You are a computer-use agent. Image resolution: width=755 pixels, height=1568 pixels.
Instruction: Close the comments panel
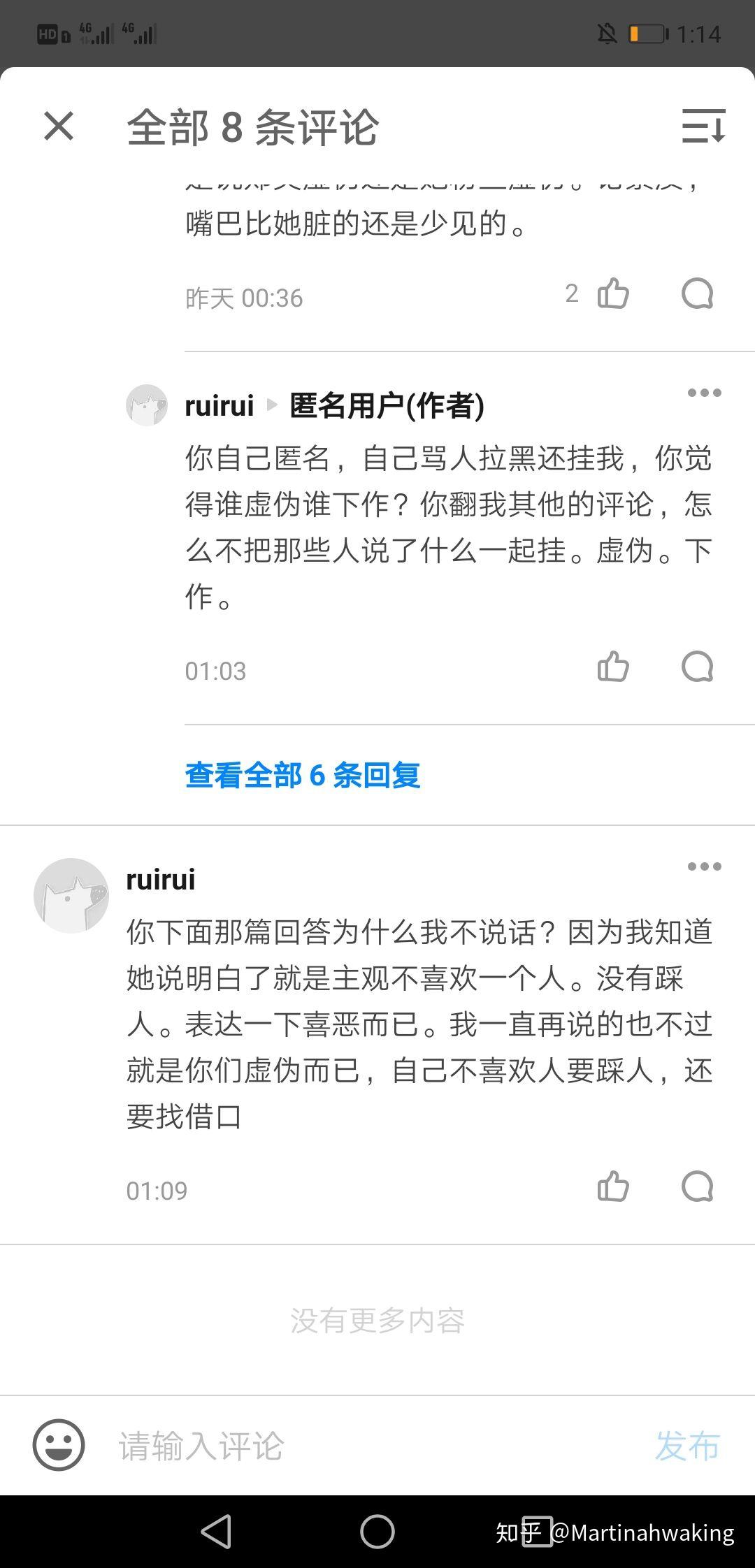(x=59, y=126)
